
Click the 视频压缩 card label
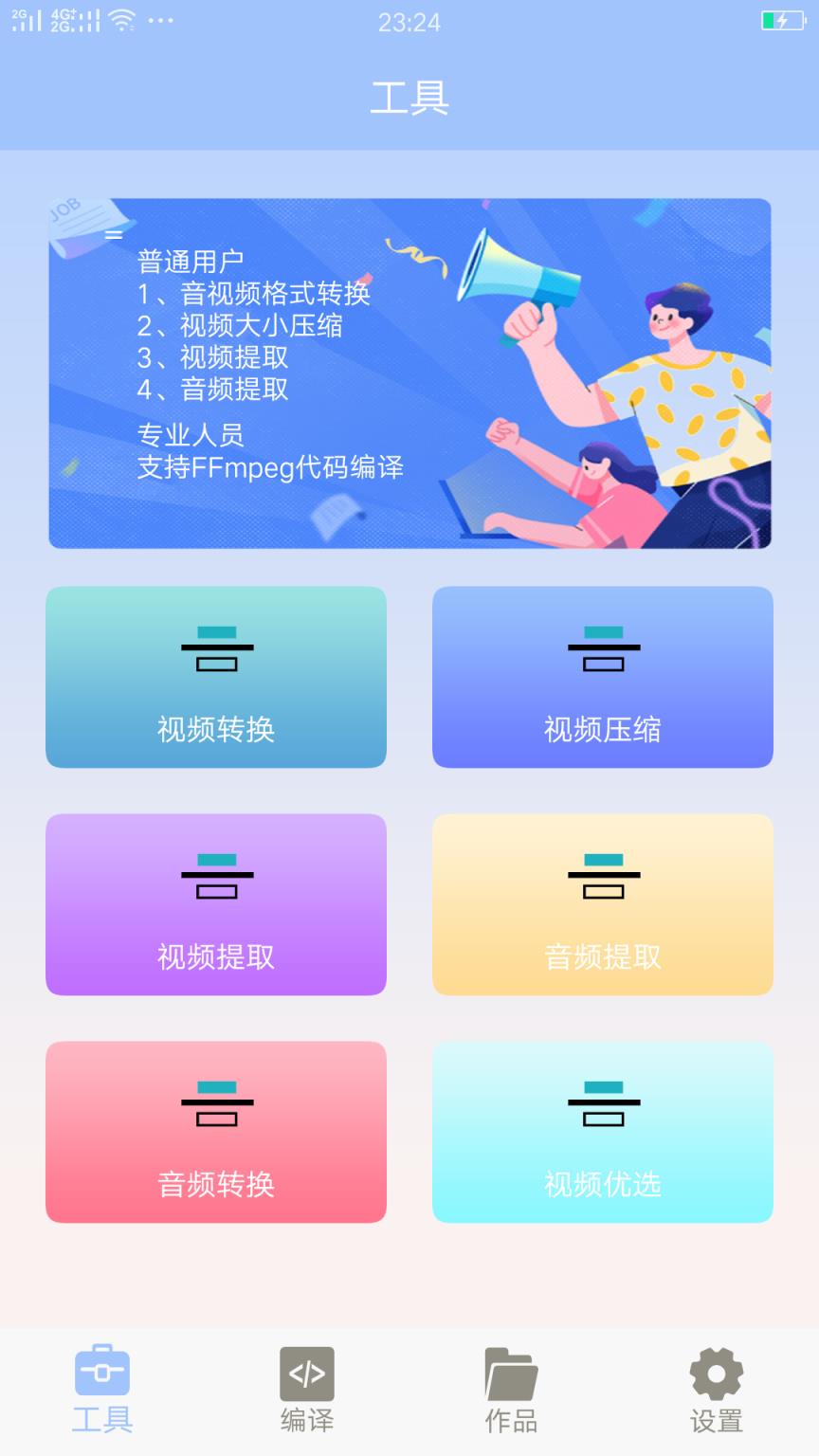603,731
